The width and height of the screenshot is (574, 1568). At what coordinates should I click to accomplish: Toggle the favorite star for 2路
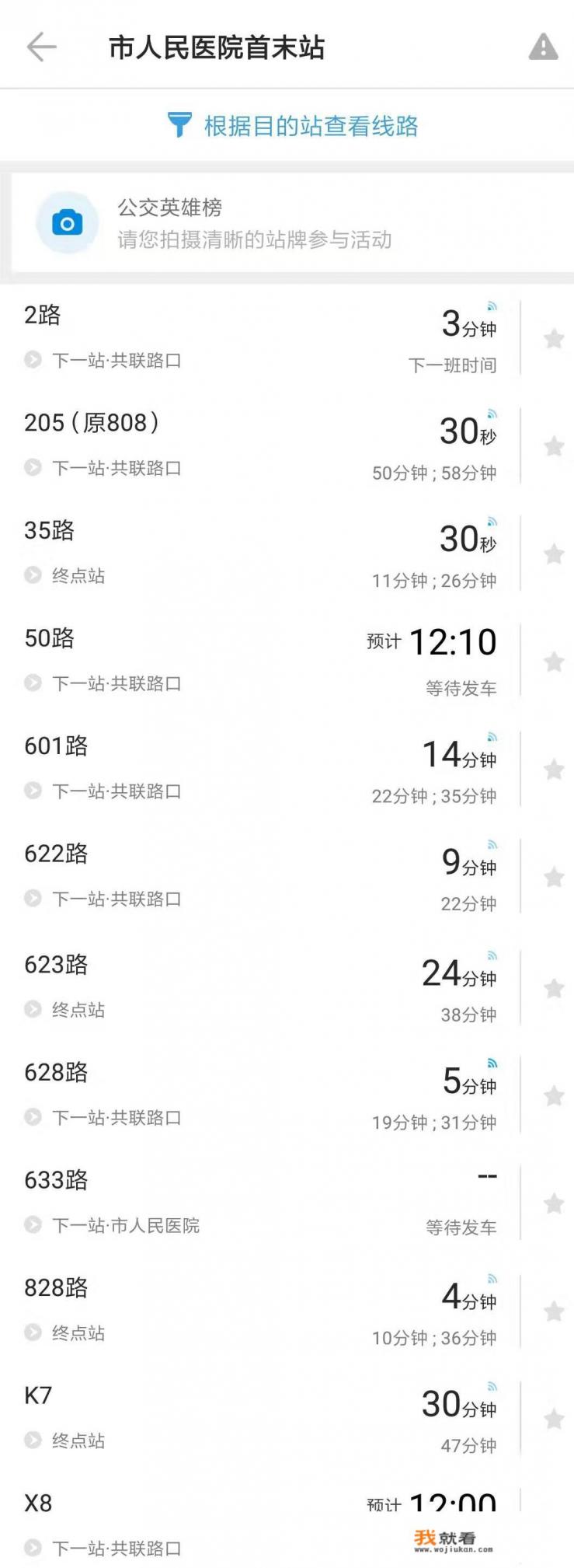tap(555, 337)
